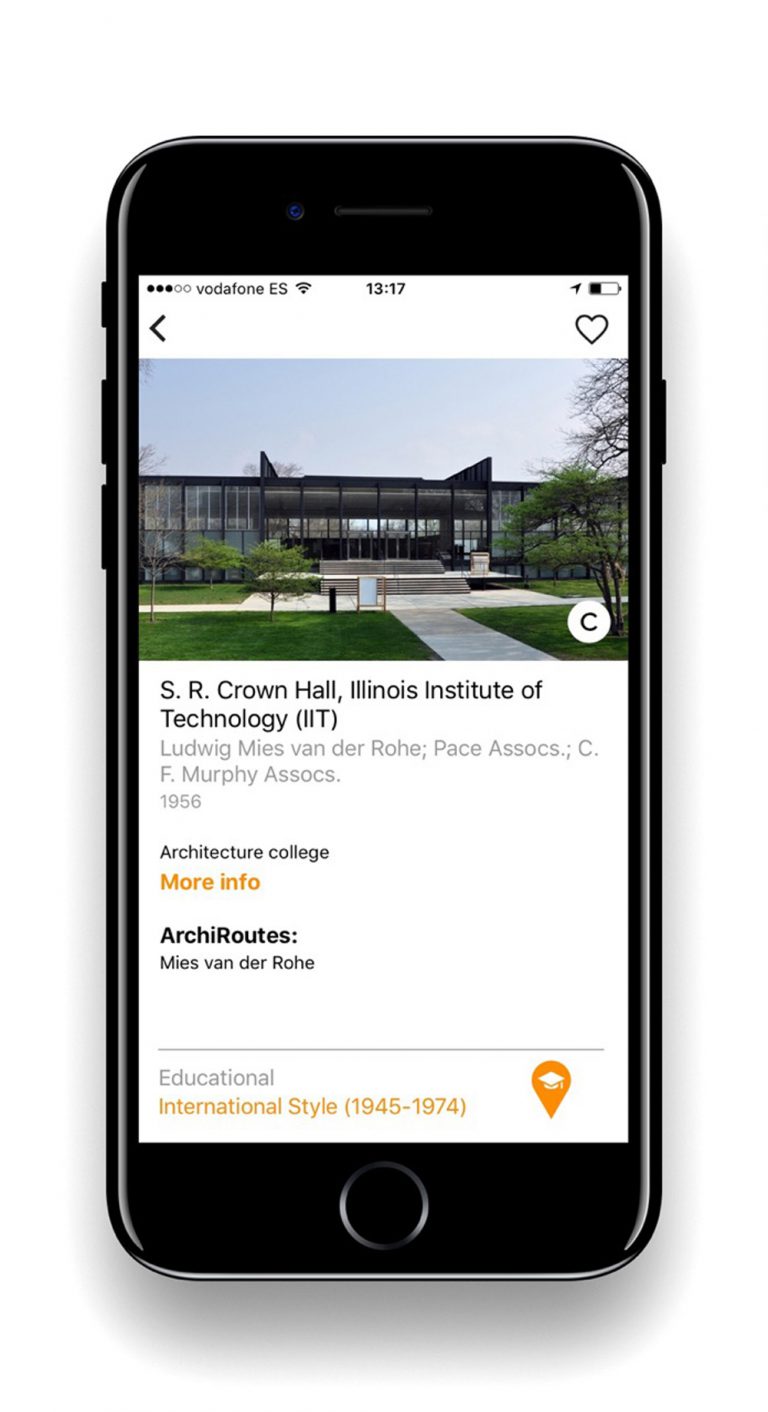Image resolution: width=768 pixels, height=1412 pixels.
Task: Open the More info link
Action: point(210,882)
